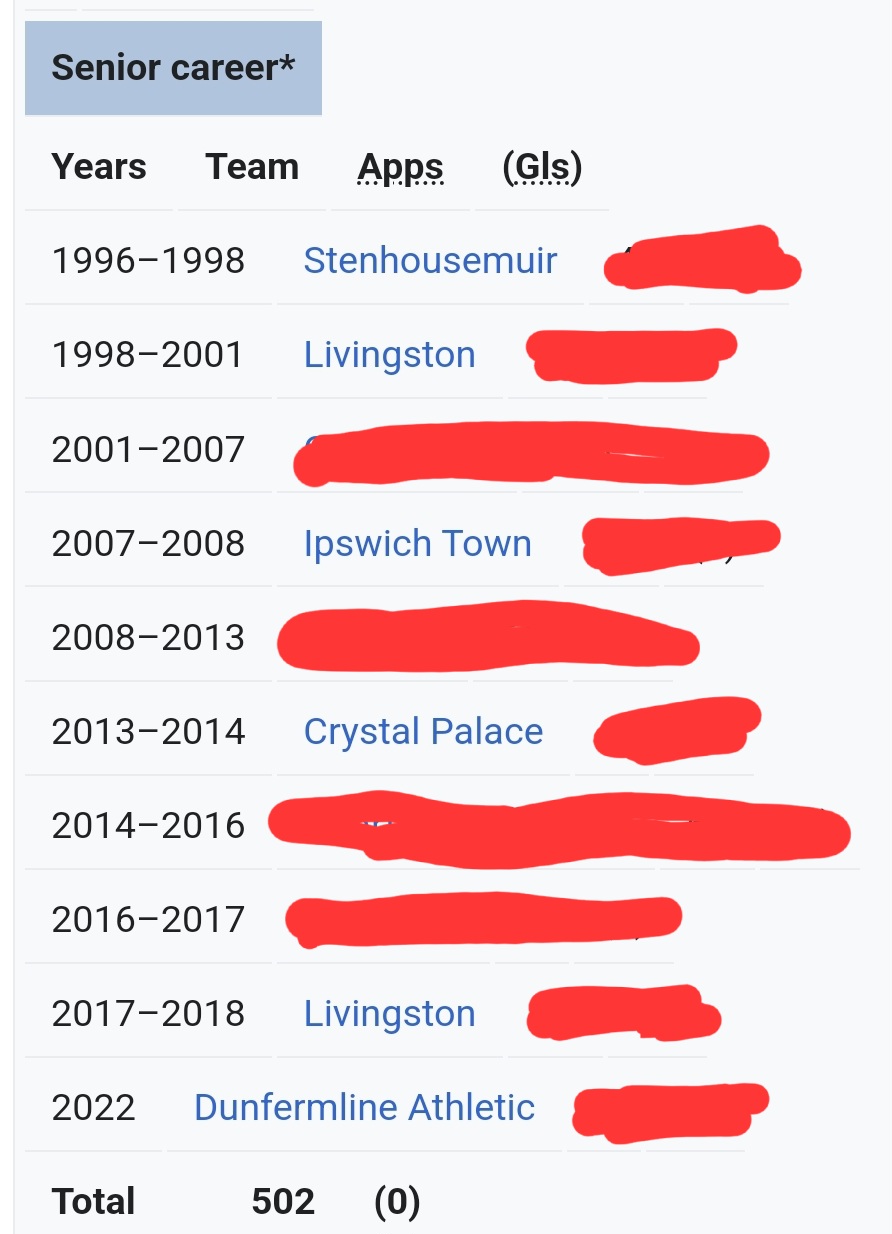Open Livingston link in the 2017–2018 row
The image size is (892, 1234).
coord(389,1014)
